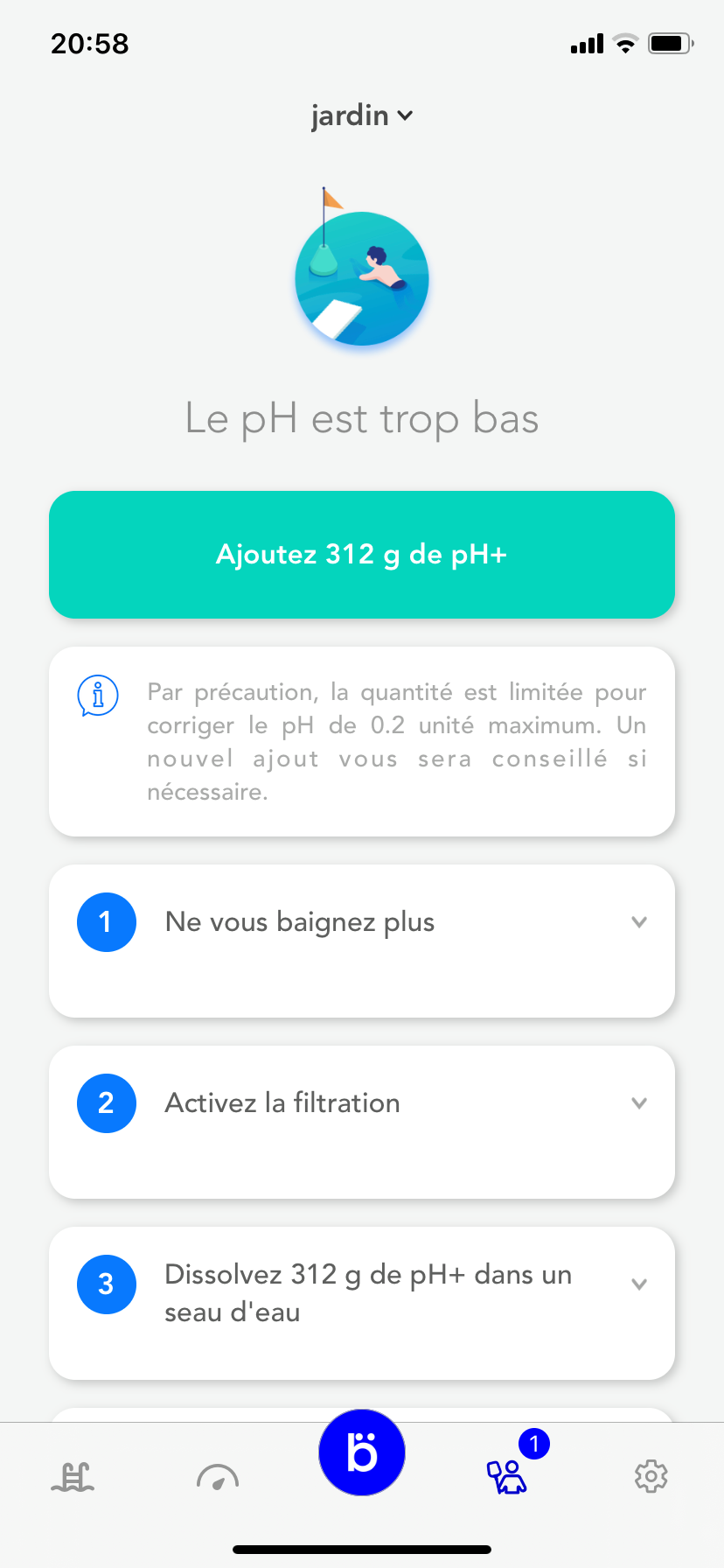Expand step 2 Activez la filtration
Screen dimensions: 724x1568
639,1103
